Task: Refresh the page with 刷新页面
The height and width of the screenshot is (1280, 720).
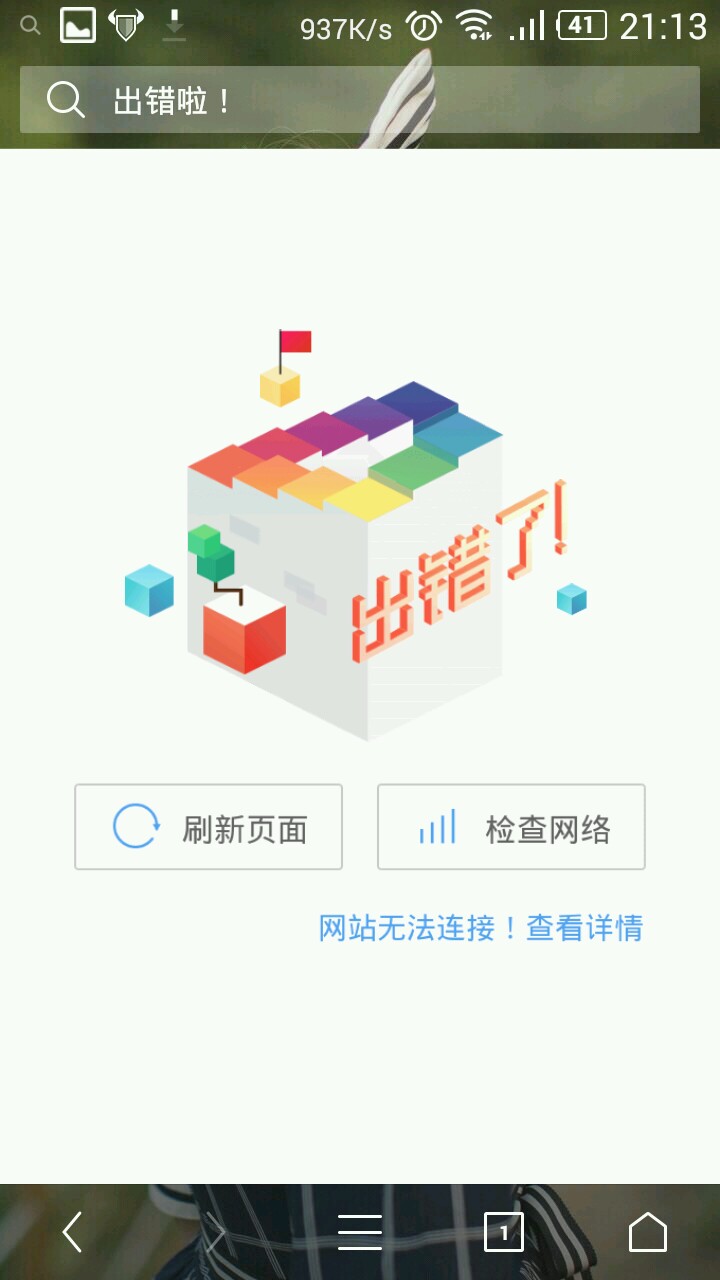Action: (x=208, y=827)
